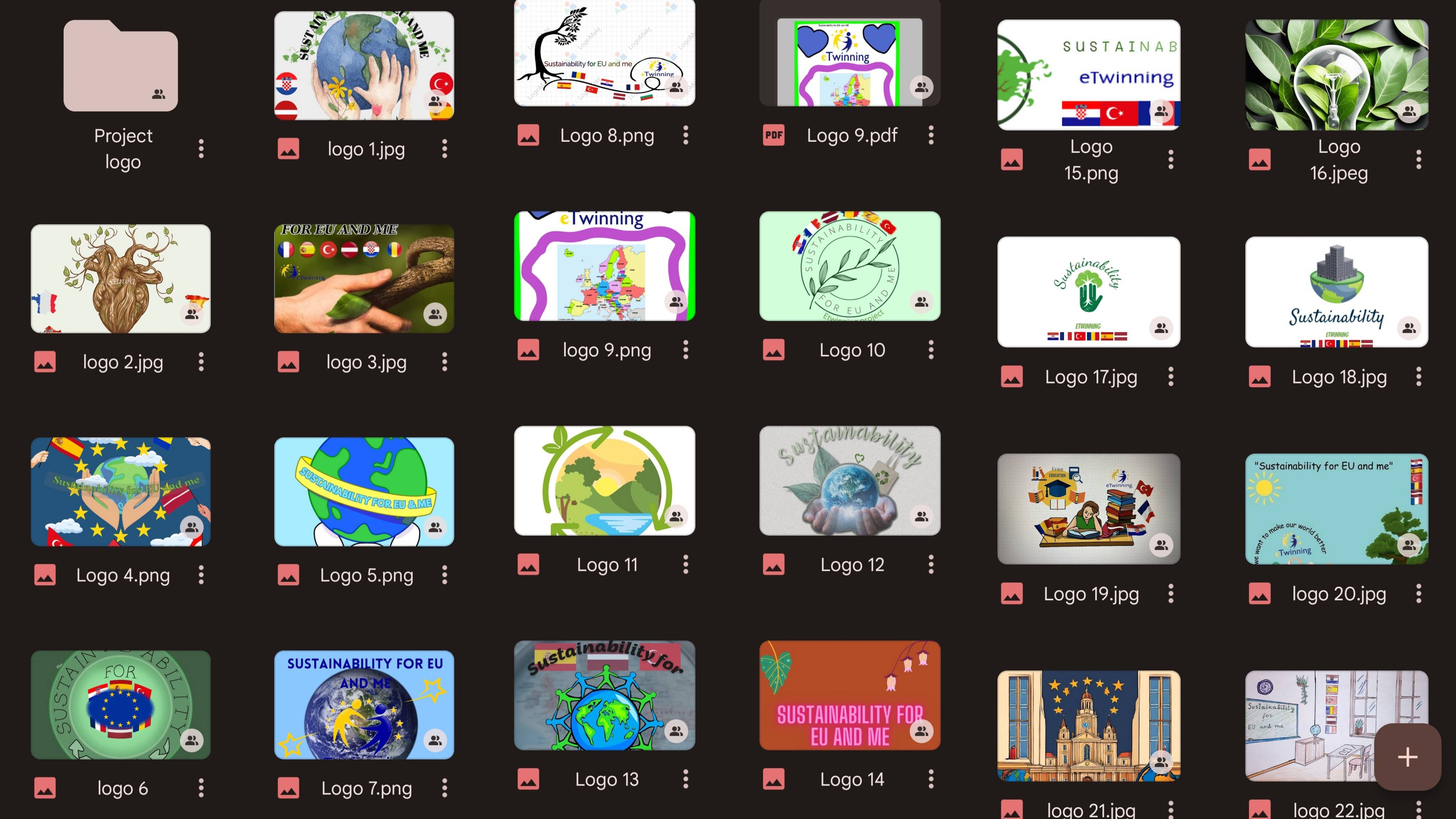Open overflow menu for Logo 18.jpg

pyautogui.click(x=1419, y=376)
